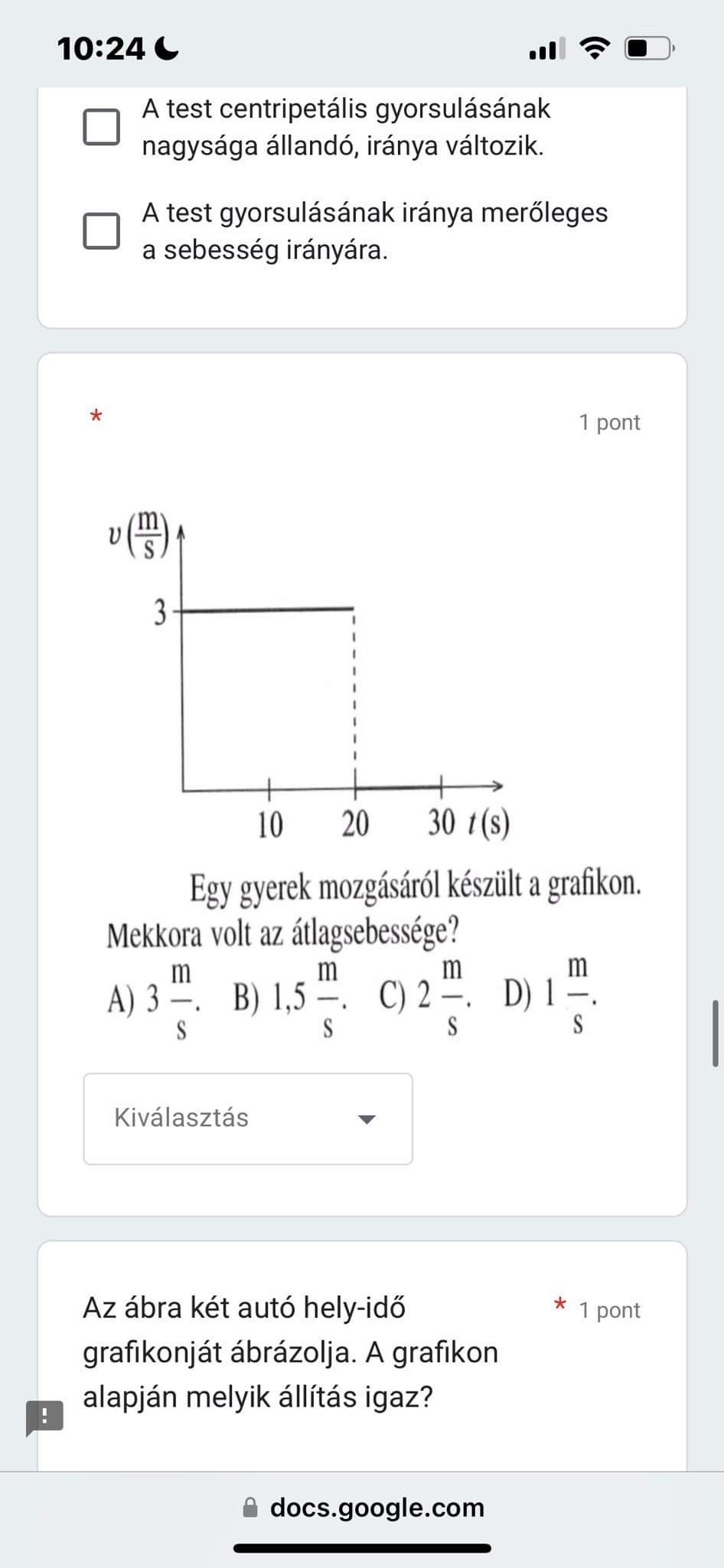Report a problem via the exclamation icon
This screenshot has height=1568, width=724.
[44, 1417]
